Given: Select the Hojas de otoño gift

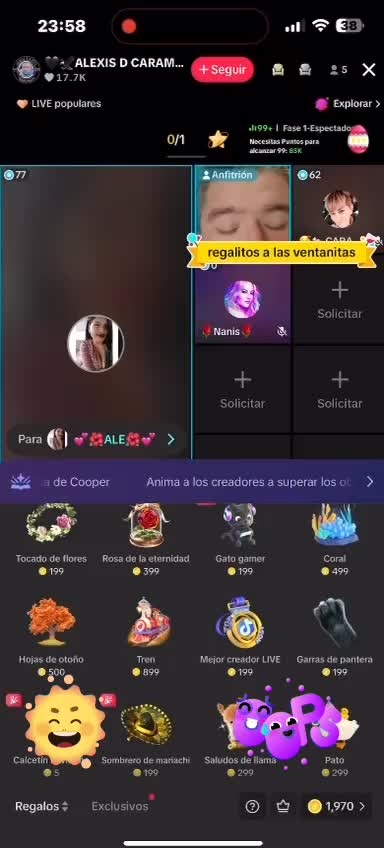Looking at the screenshot, I should point(51,637).
